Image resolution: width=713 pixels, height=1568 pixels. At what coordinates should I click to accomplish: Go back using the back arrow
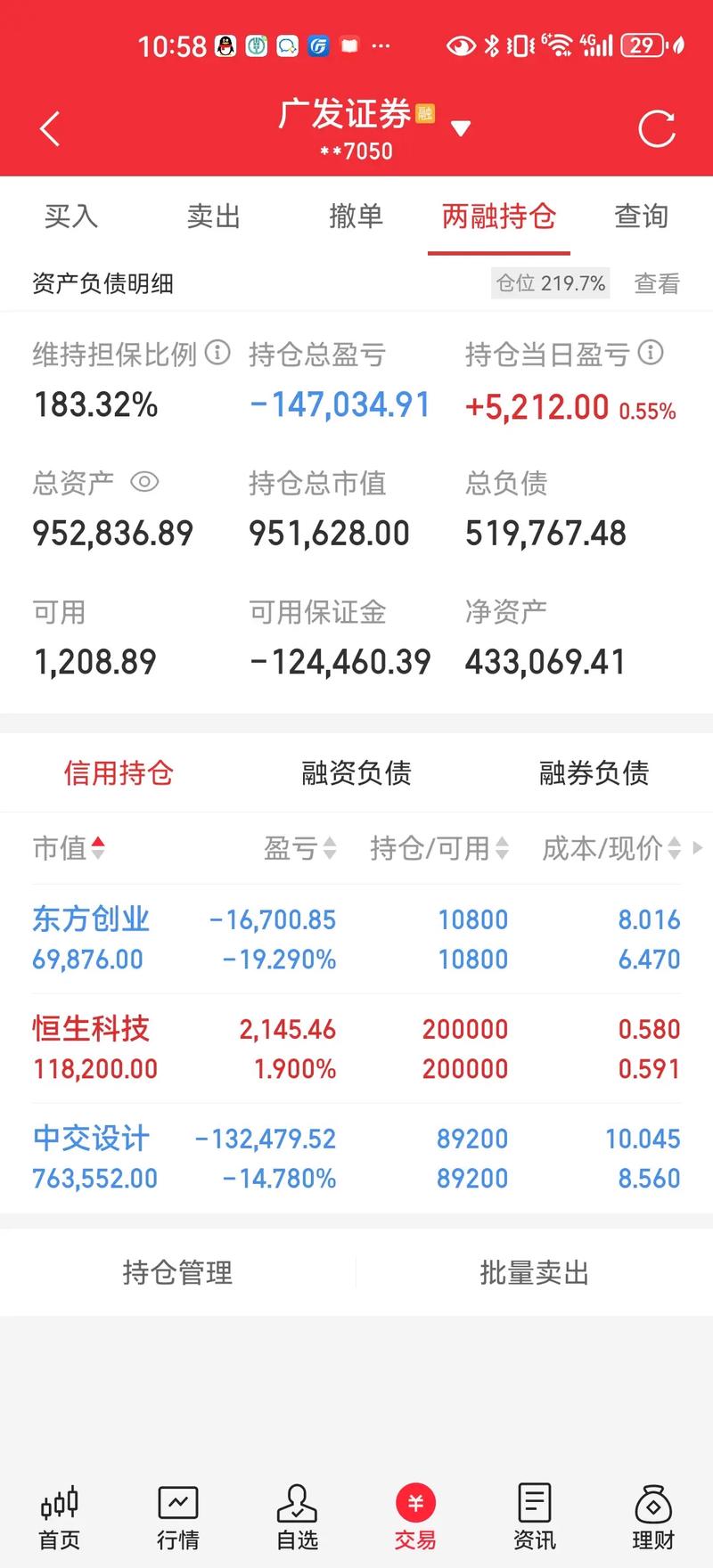tap(51, 127)
